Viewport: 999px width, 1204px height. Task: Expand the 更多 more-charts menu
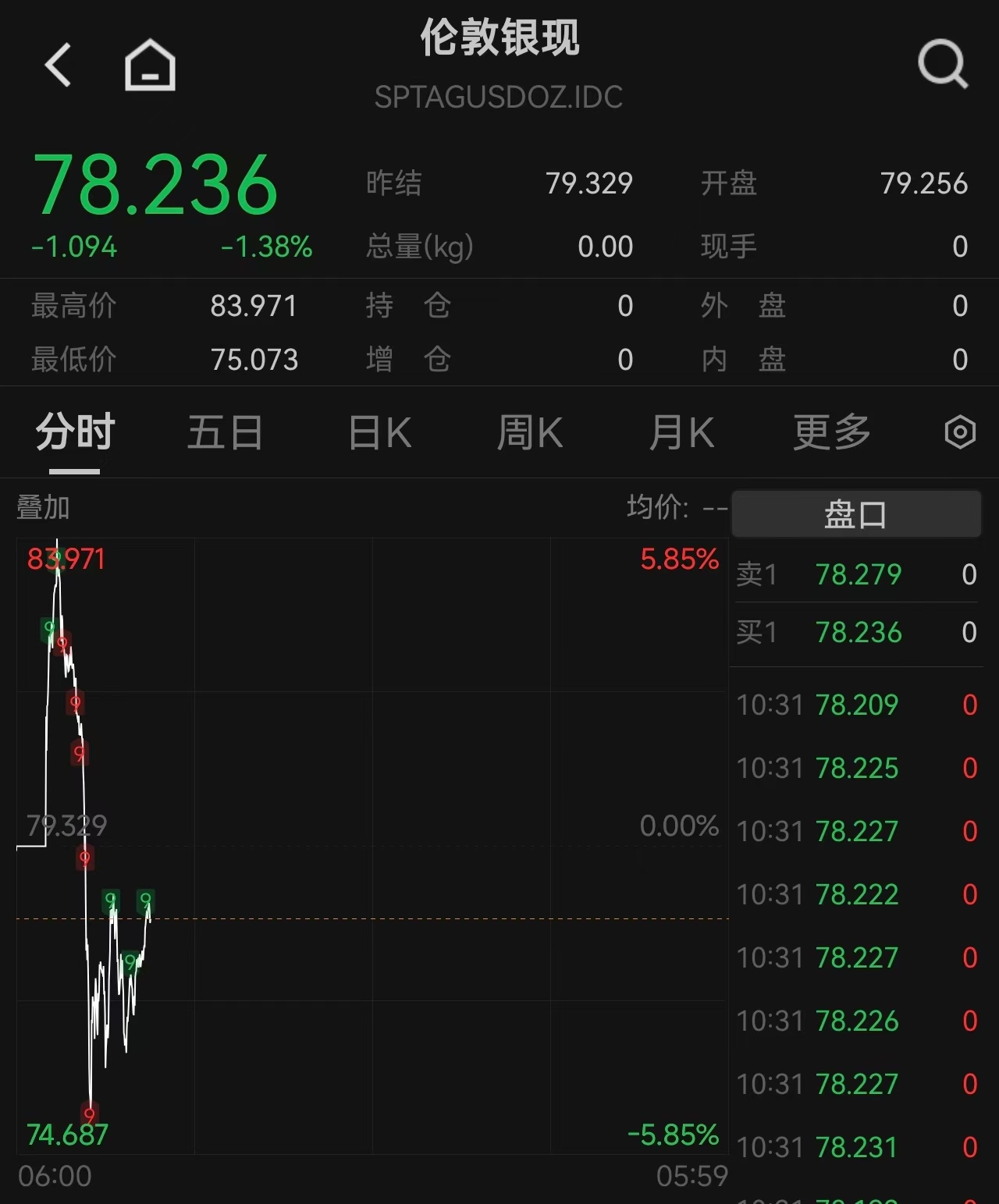point(830,432)
